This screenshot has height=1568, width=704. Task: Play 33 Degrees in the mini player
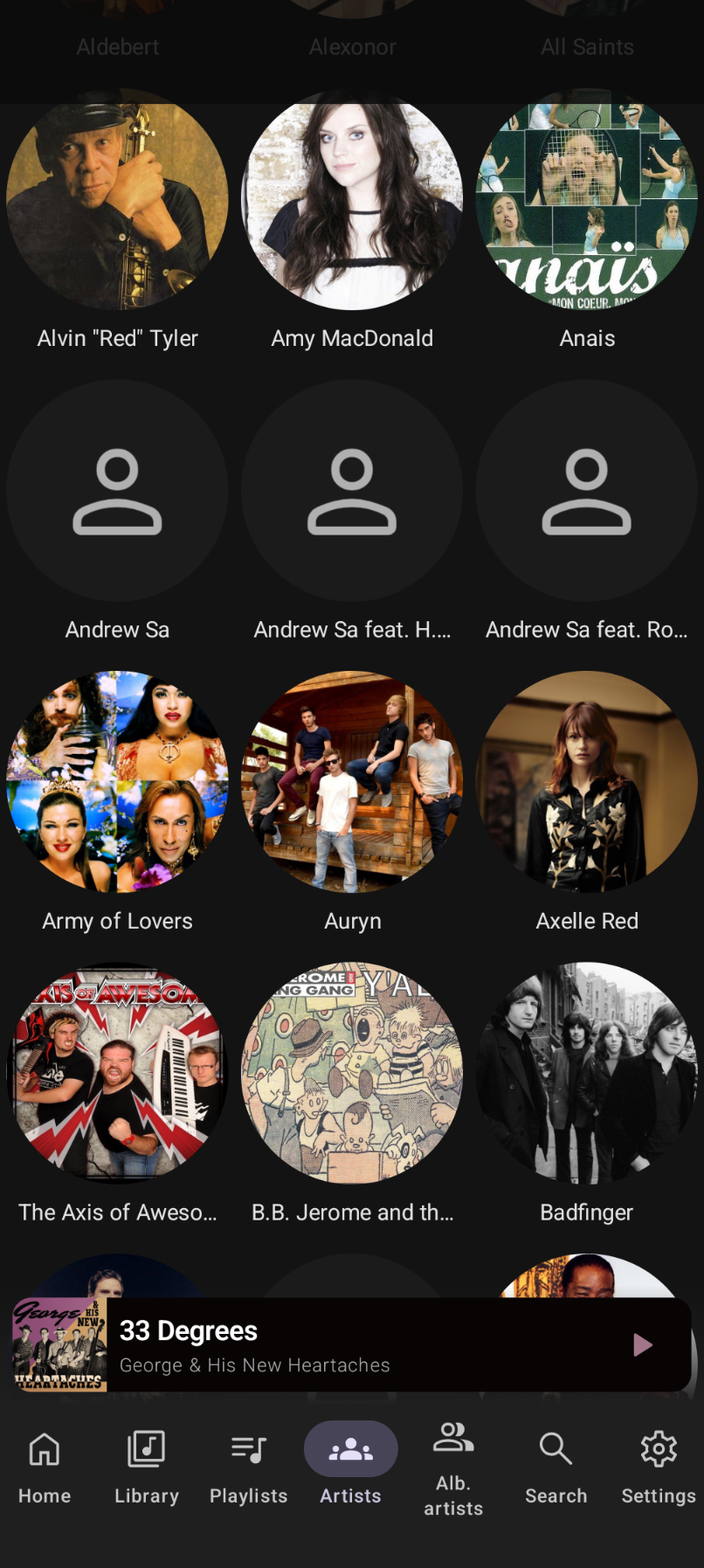pos(642,1344)
